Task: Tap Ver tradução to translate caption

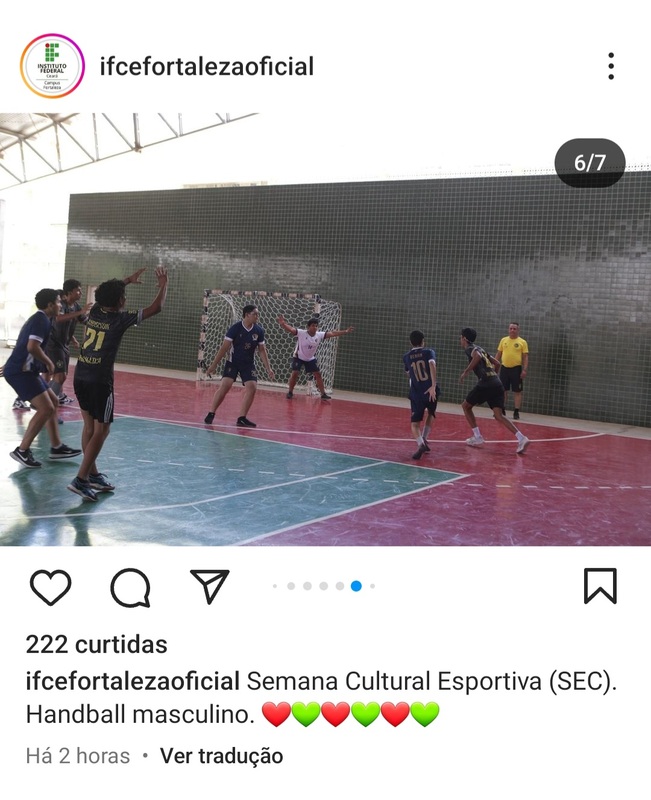Action: (x=221, y=756)
